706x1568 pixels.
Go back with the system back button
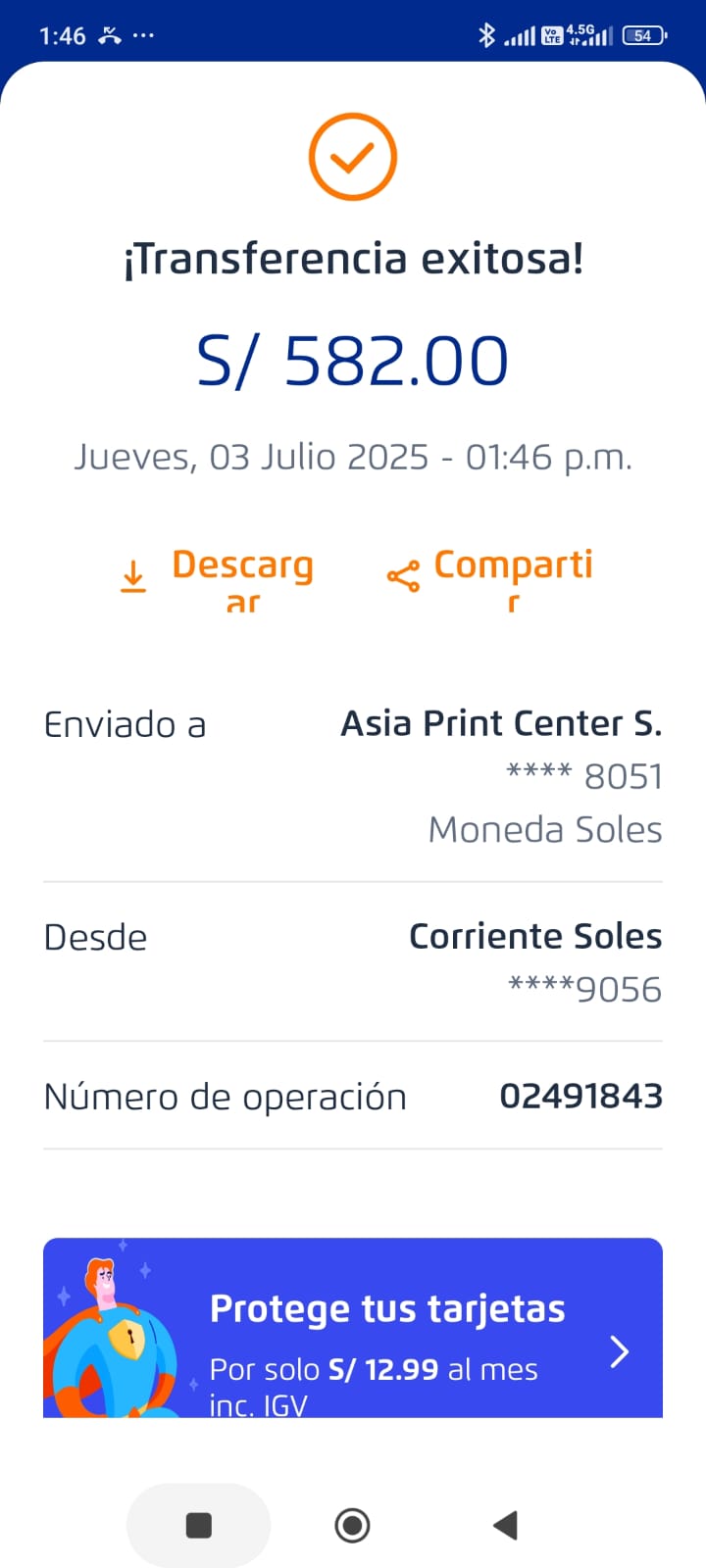tap(505, 1525)
